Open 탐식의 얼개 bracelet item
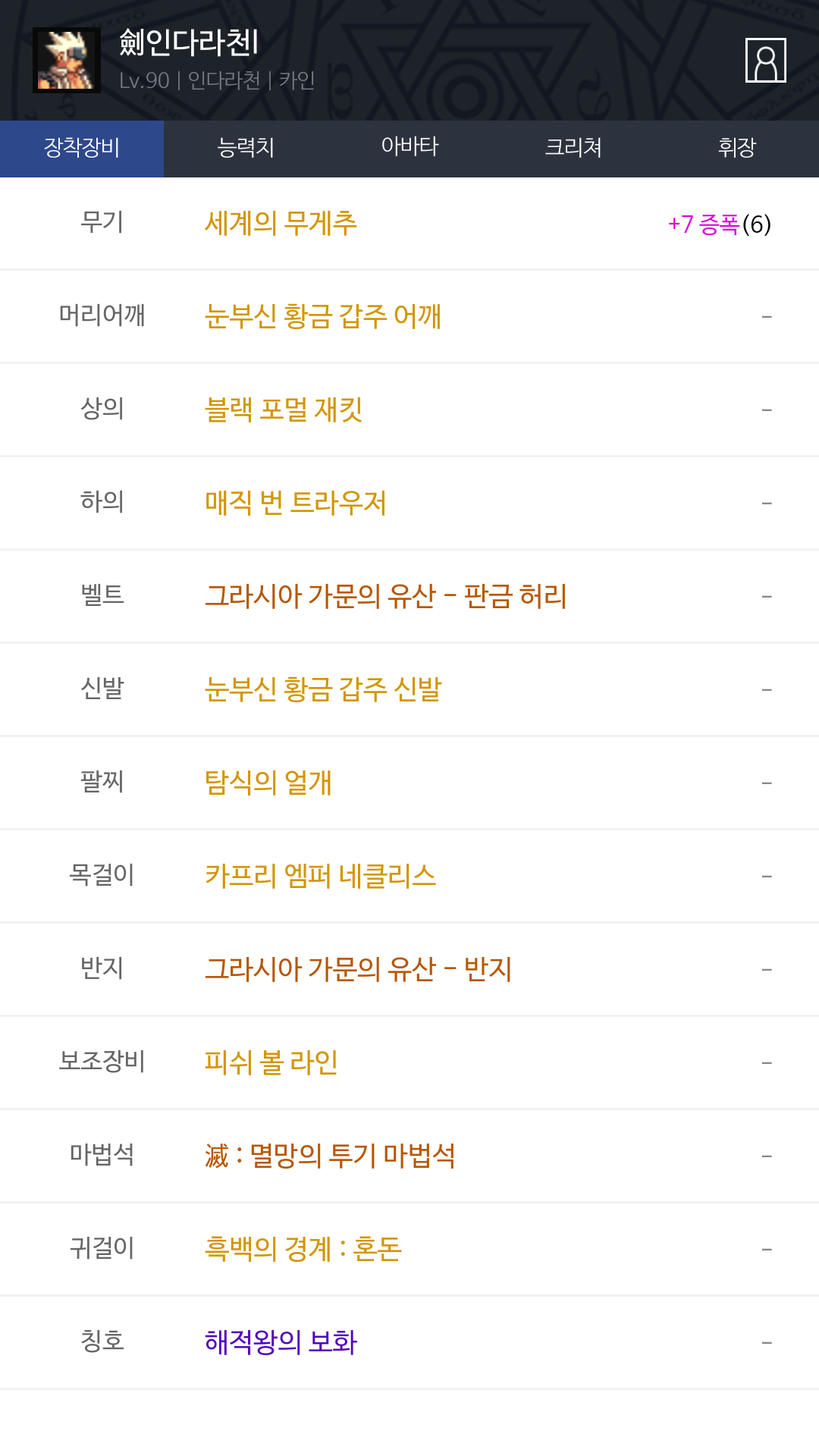The image size is (819, 1456). (268, 783)
